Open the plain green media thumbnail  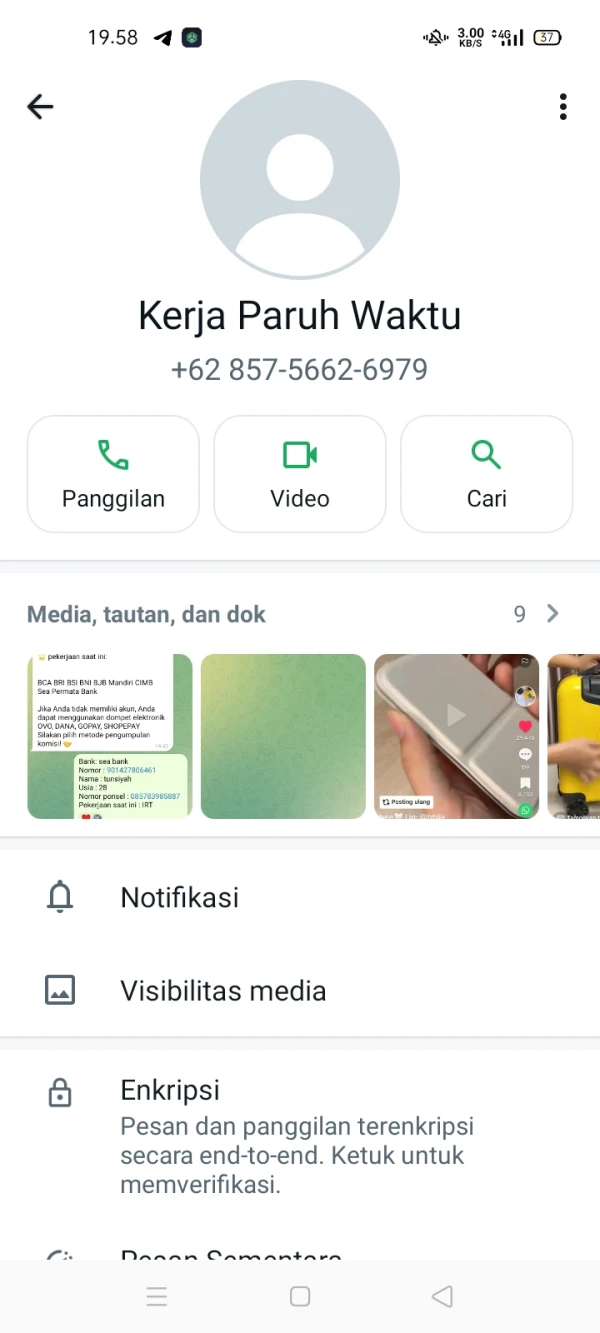point(283,737)
